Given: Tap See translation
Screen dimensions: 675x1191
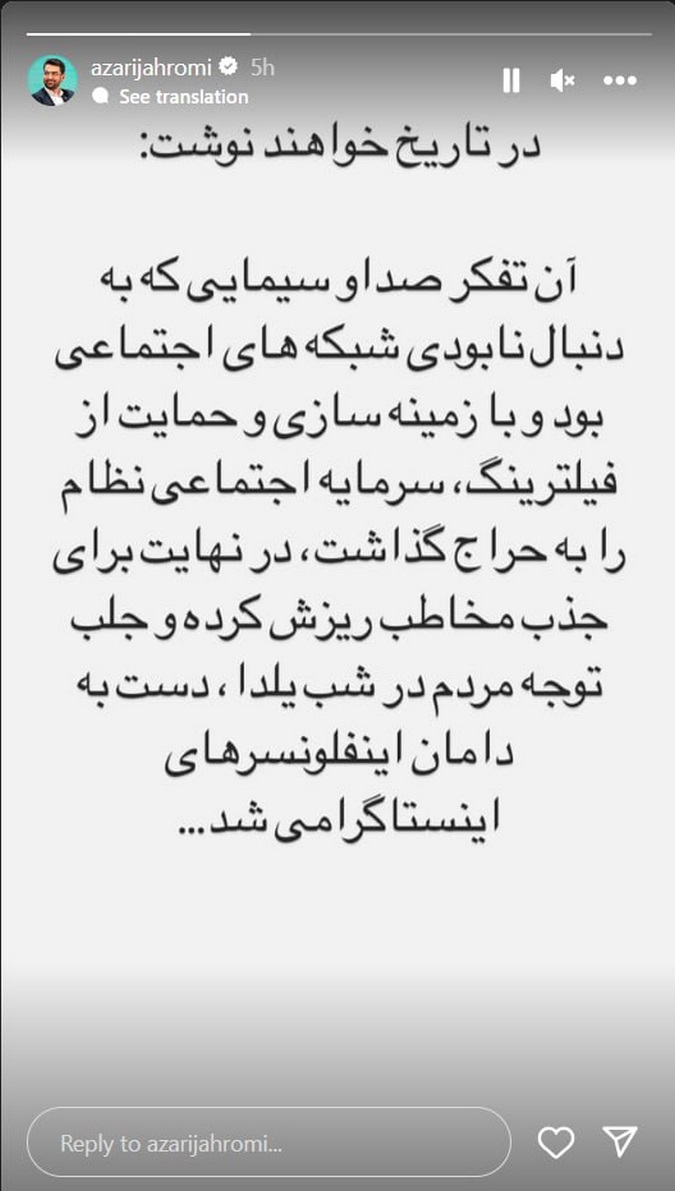Looking at the screenshot, I should 183,96.
